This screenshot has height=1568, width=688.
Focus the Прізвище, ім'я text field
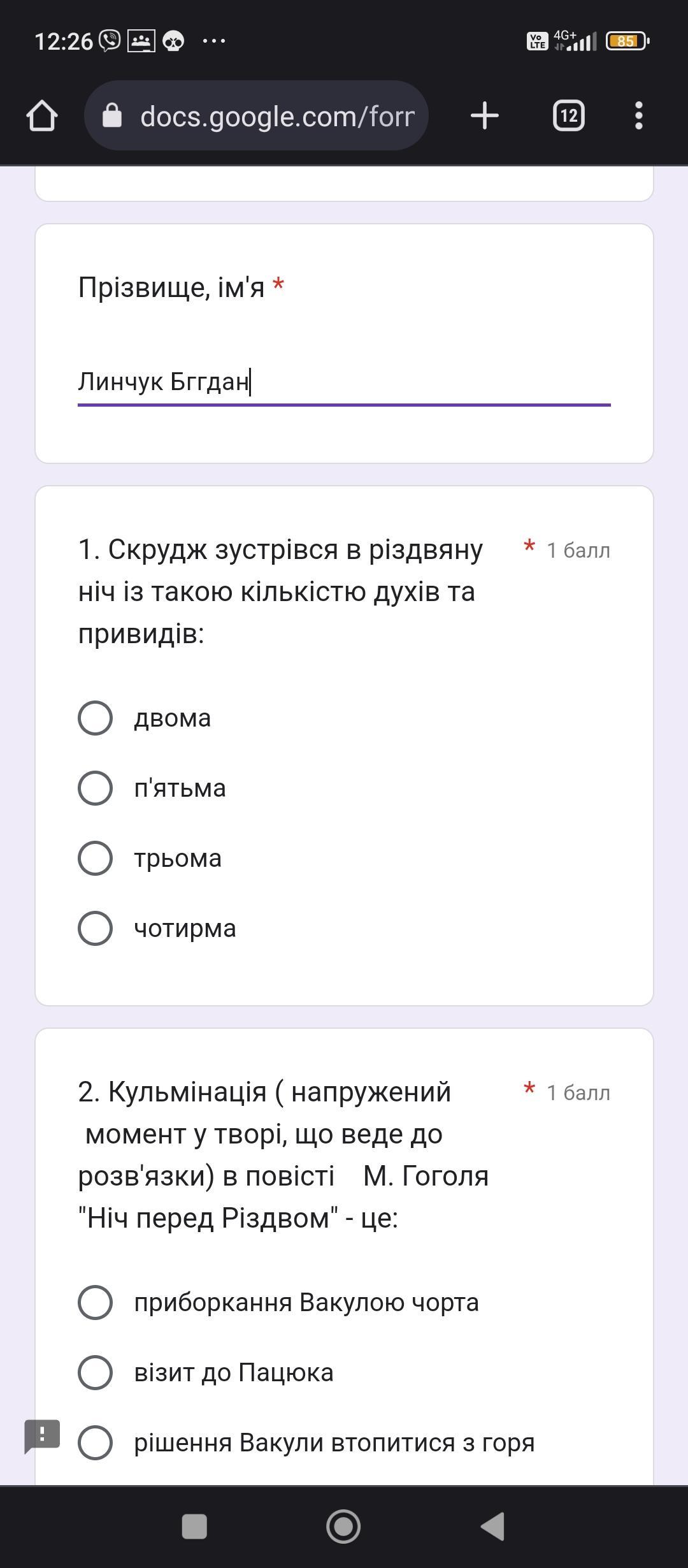click(x=344, y=382)
